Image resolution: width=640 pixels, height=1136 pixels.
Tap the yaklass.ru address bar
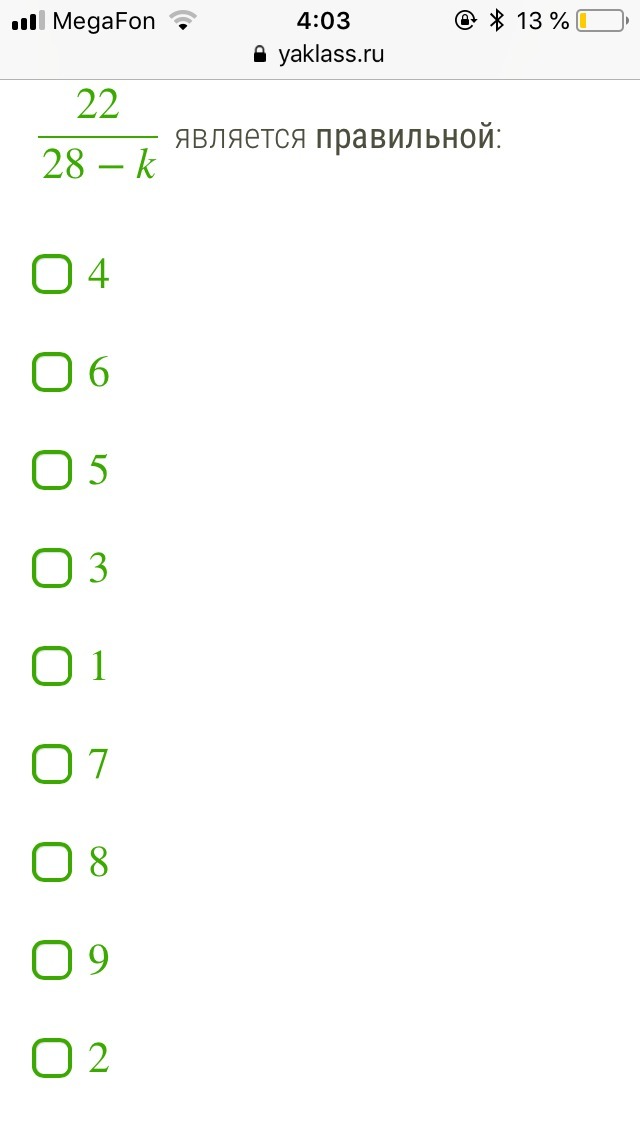(x=320, y=54)
